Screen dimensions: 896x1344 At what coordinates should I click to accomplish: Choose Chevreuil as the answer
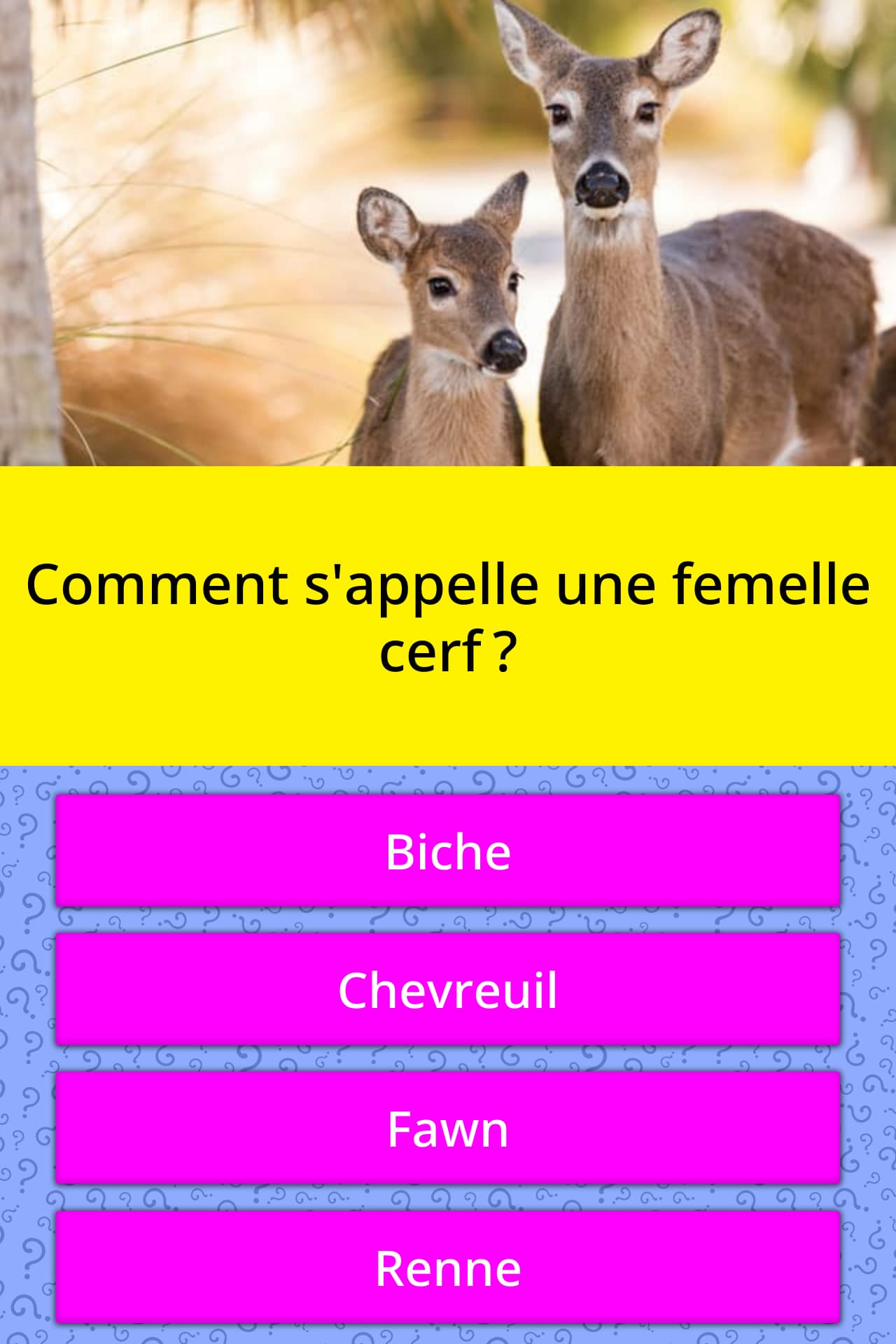pos(448,990)
